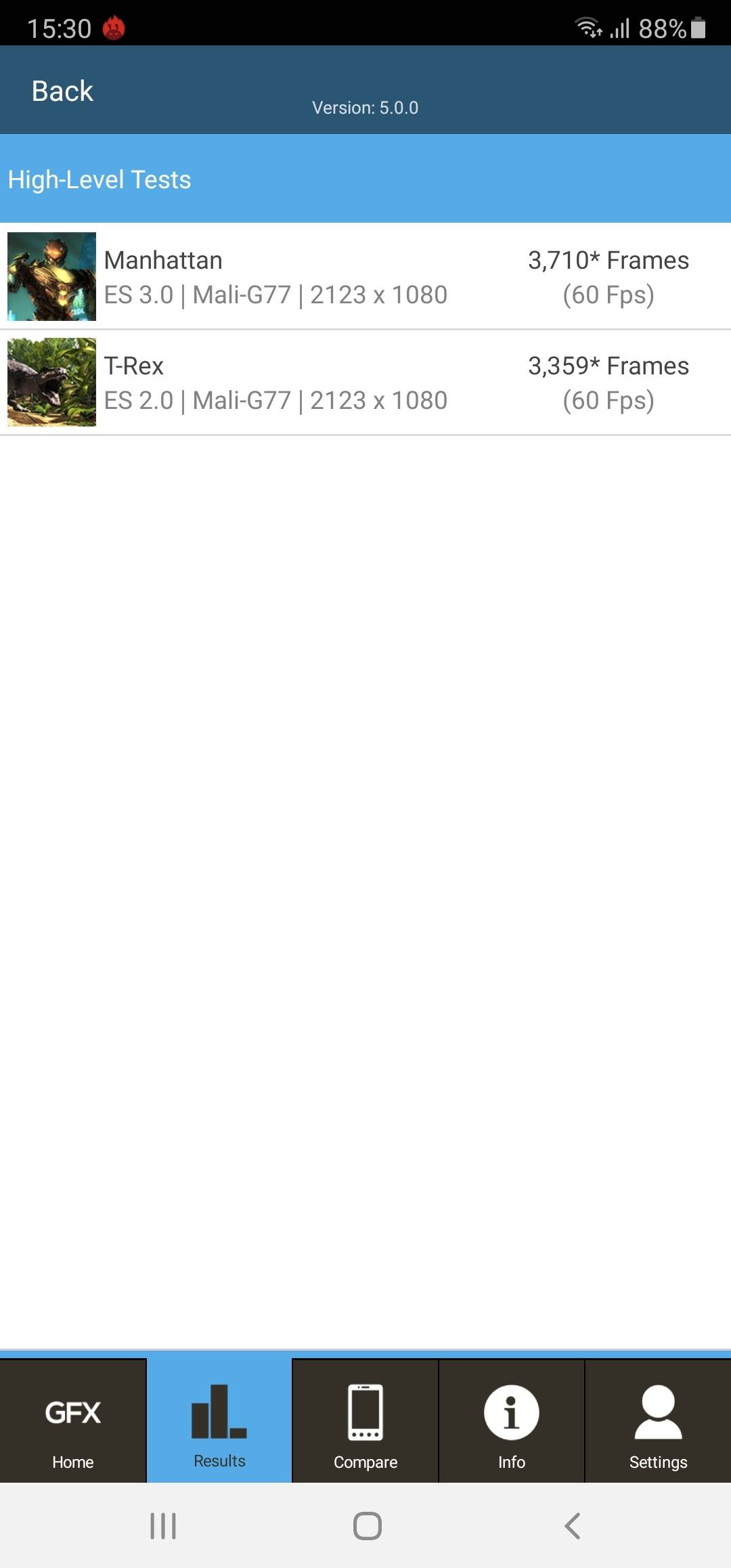Screen dimensions: 731x1568
Task: Open the T-Rex test result details
Action: pyautogui.click(x=365, y=383)
